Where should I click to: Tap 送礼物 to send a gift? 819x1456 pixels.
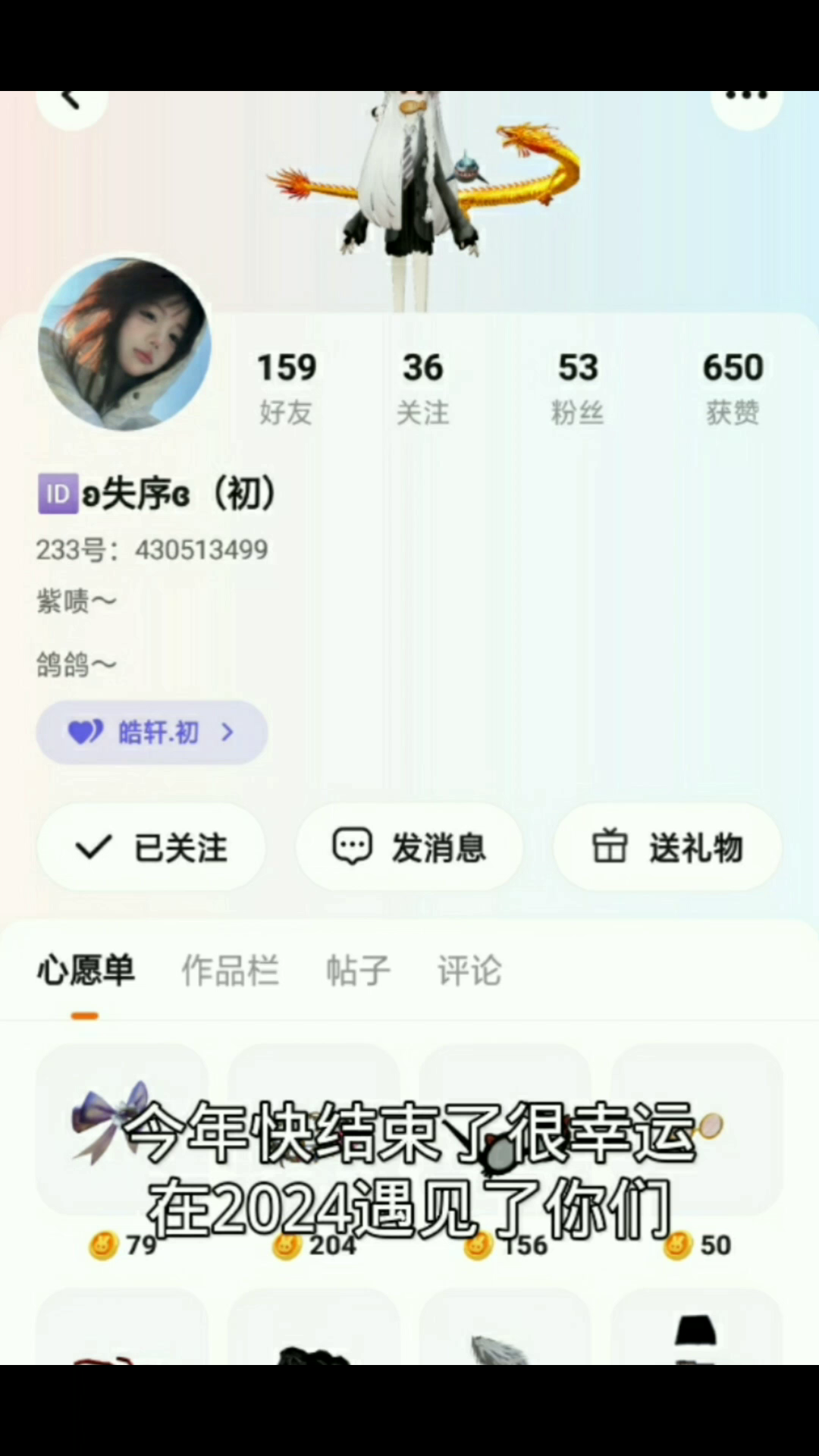(667, 847)
